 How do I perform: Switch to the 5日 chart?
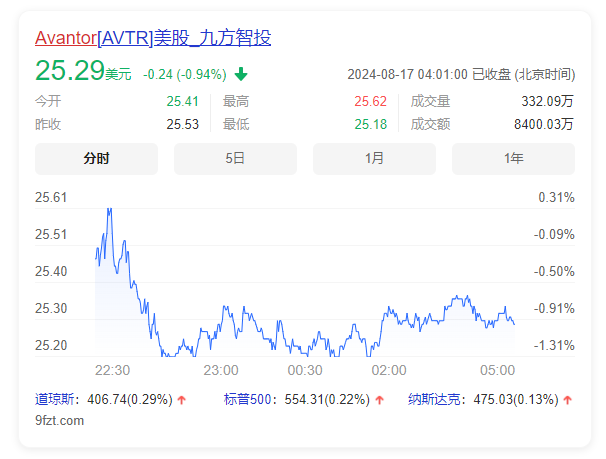235,159
